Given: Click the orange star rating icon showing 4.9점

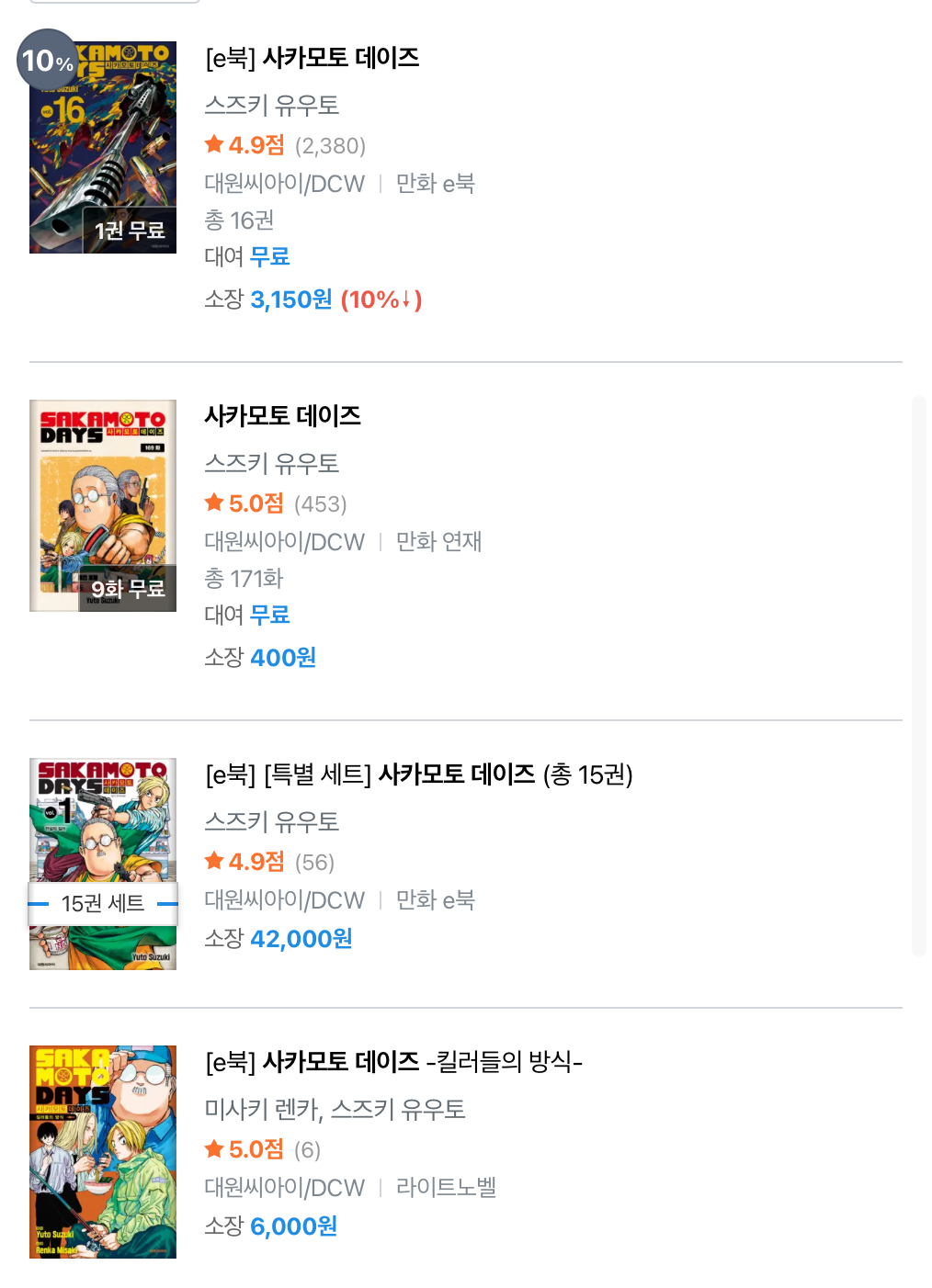Looking at the screenshot, I should coord(214,144).
